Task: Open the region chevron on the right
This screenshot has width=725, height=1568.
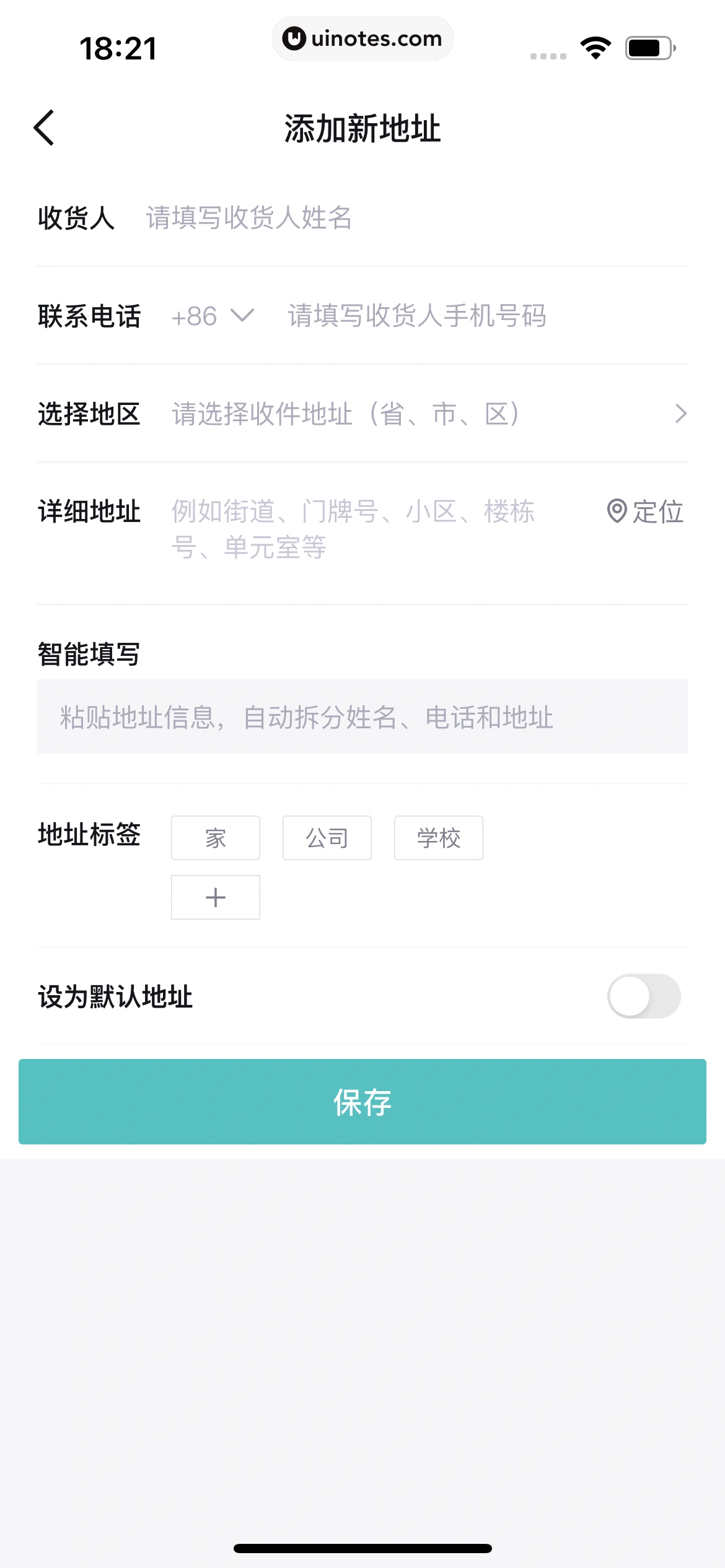Action: 680,413
